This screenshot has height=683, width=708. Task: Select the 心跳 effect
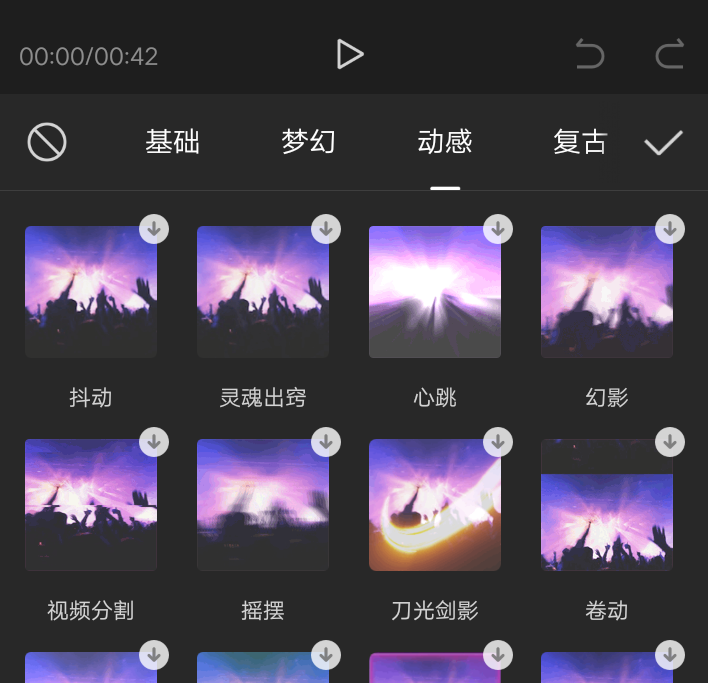coord(435,292)
